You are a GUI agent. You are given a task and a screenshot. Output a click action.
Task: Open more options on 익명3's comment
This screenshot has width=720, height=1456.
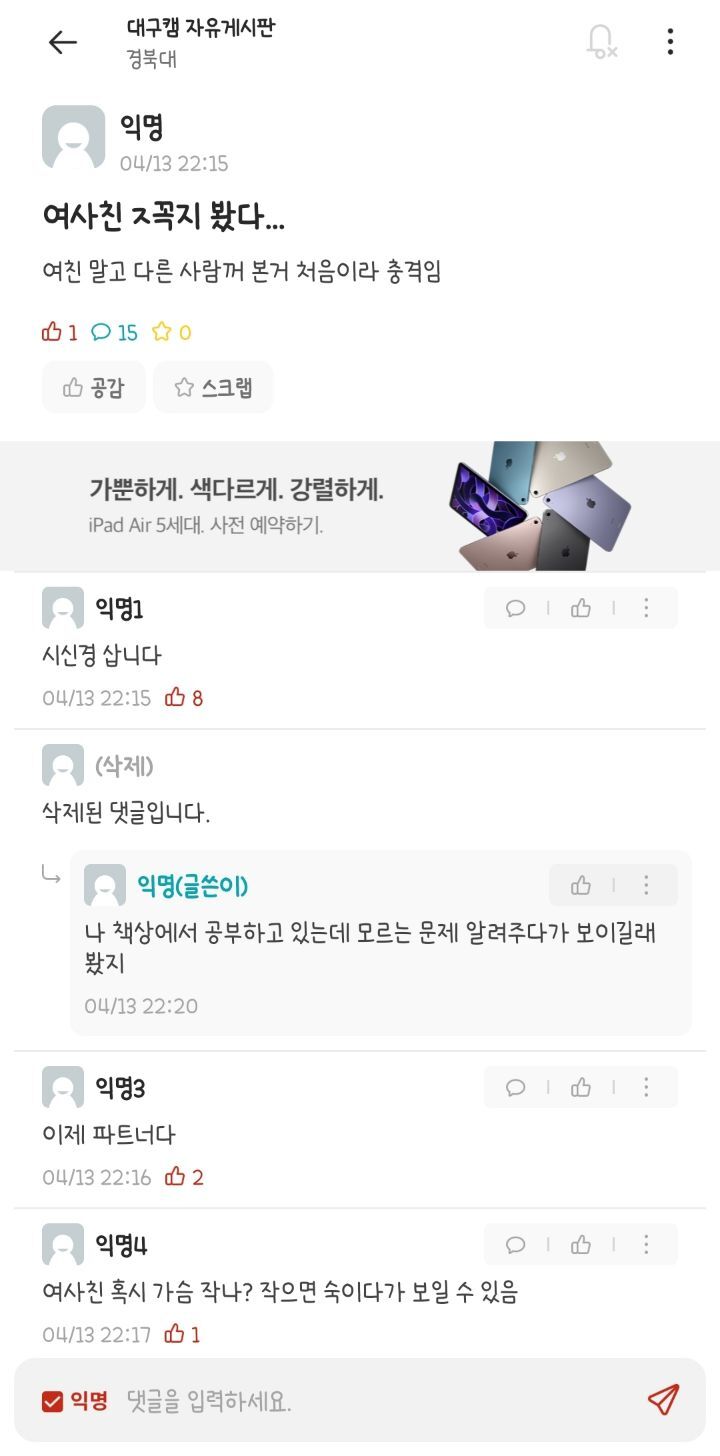646,1087
